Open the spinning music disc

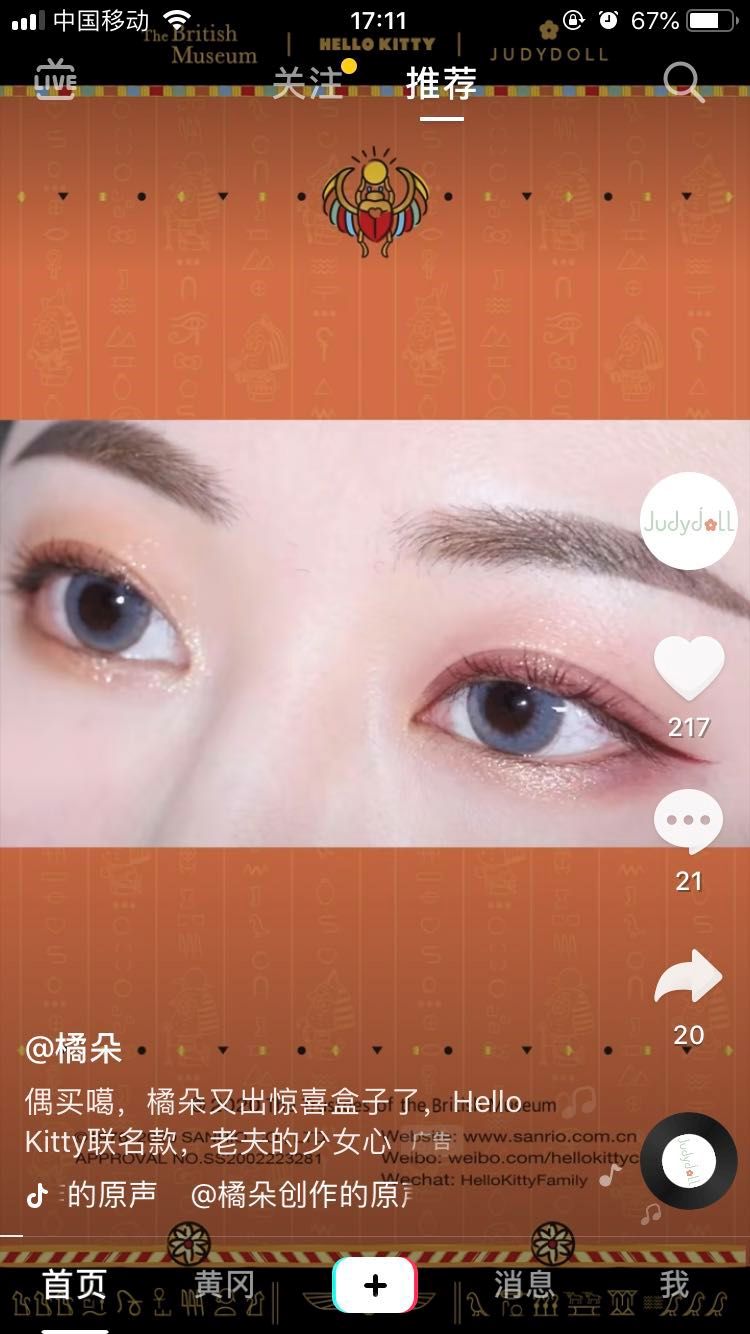pos(688,1161)
